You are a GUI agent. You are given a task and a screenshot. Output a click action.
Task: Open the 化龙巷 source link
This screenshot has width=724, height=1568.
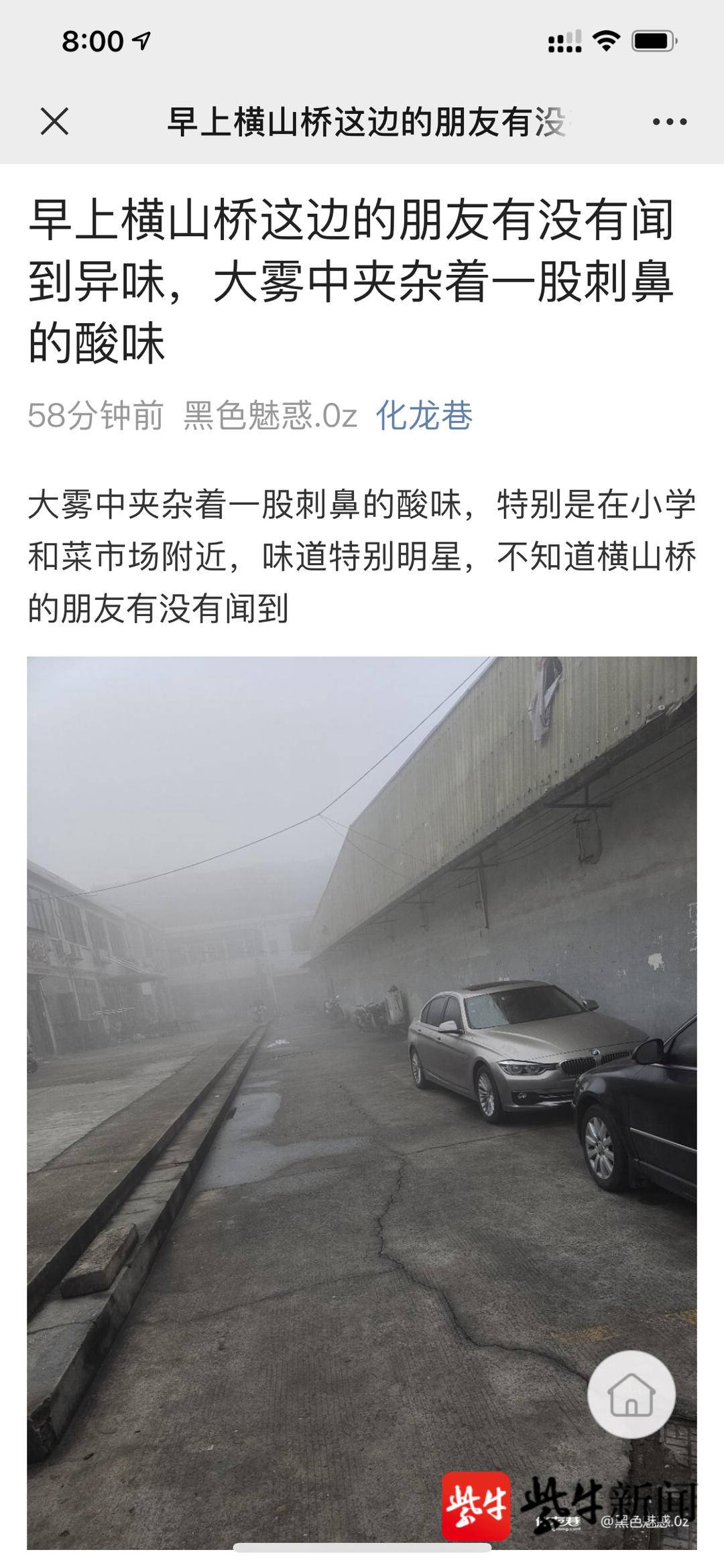tap(424, 416)
